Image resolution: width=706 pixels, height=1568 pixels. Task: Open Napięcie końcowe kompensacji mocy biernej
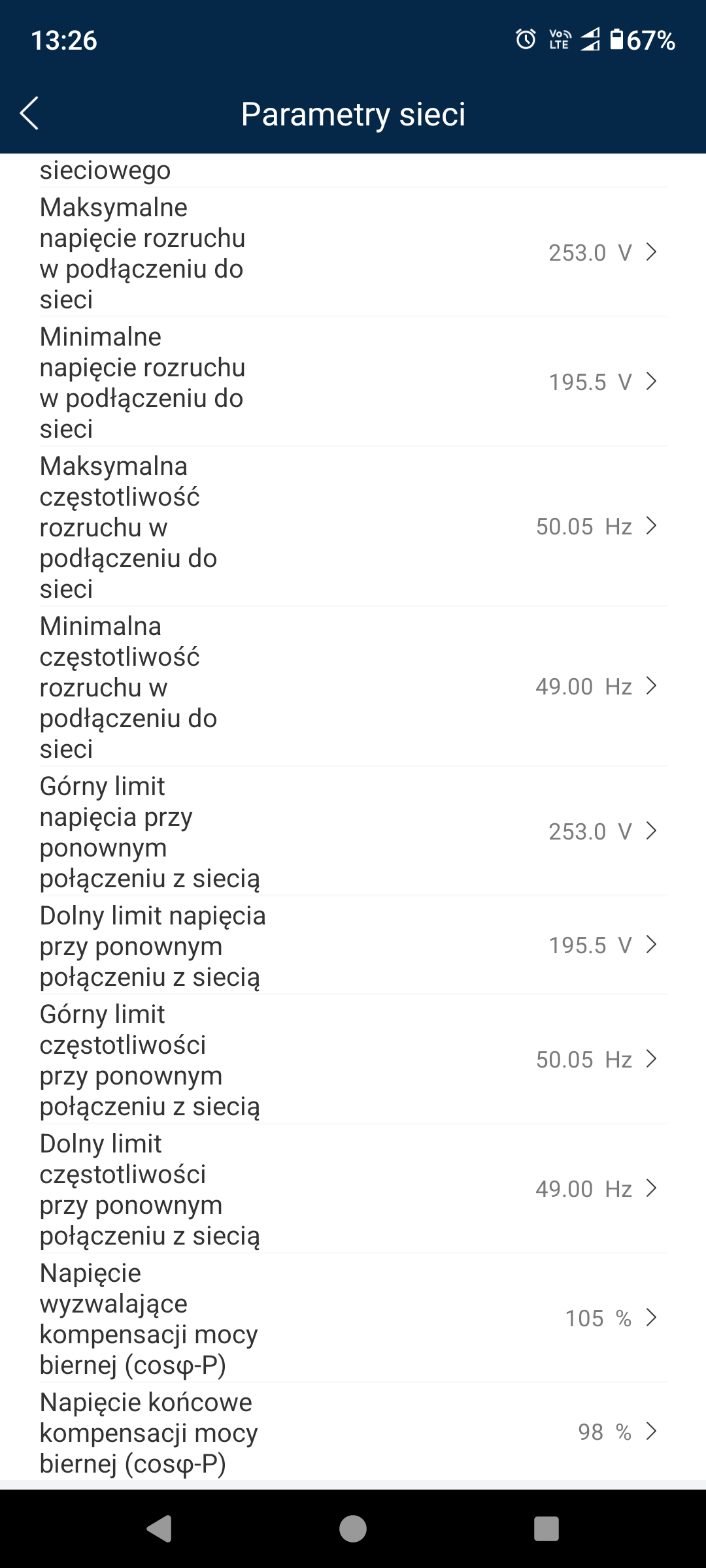click(353, 1432)
